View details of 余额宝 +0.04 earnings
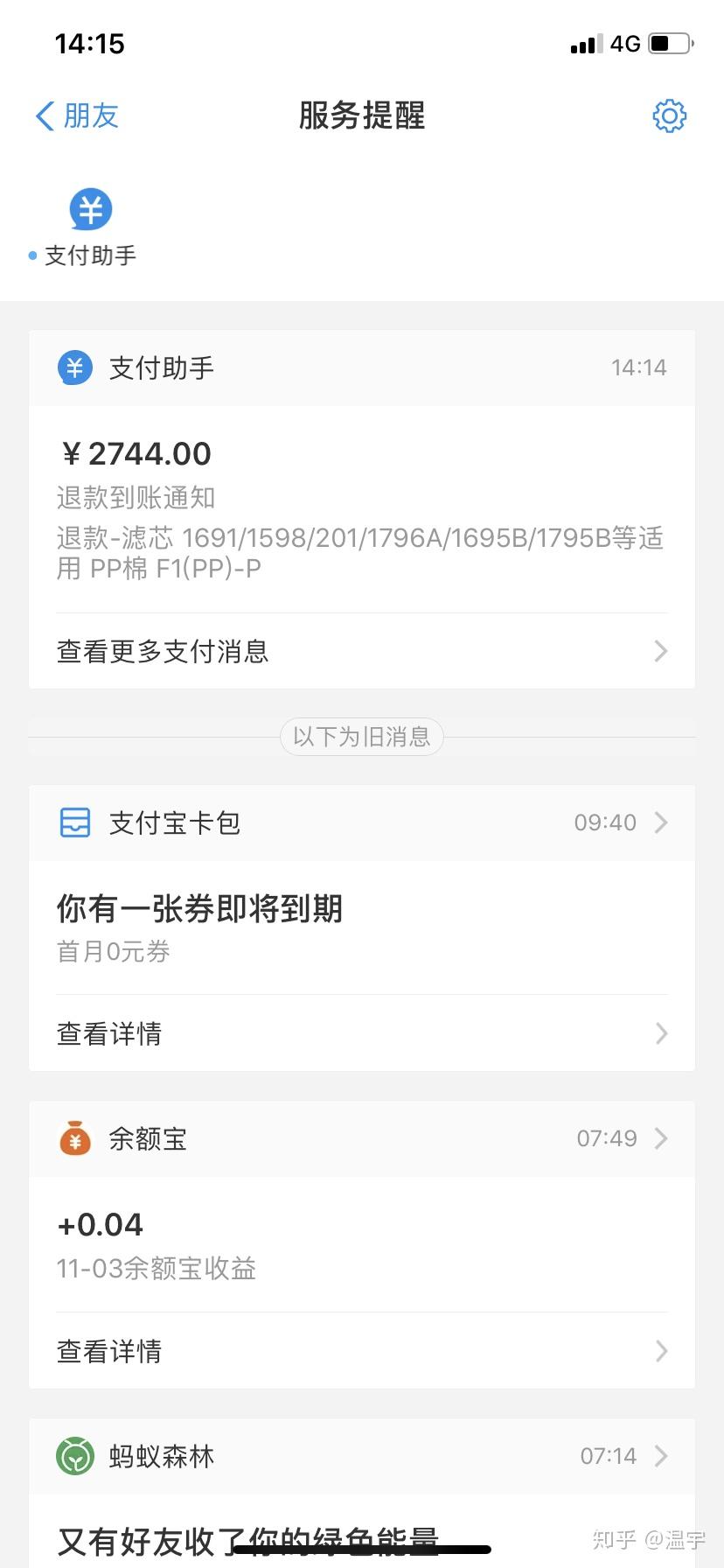 (361, 1351)
